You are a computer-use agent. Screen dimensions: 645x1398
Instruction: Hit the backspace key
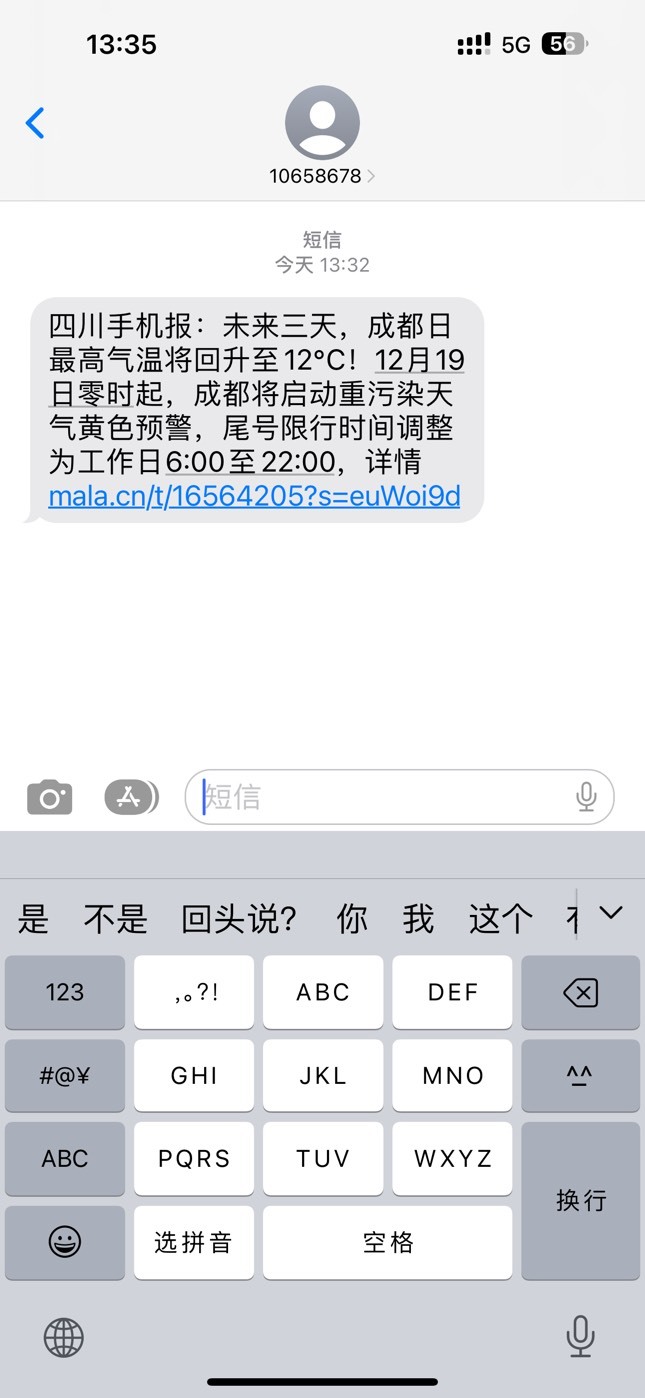(x=580, y=992)
